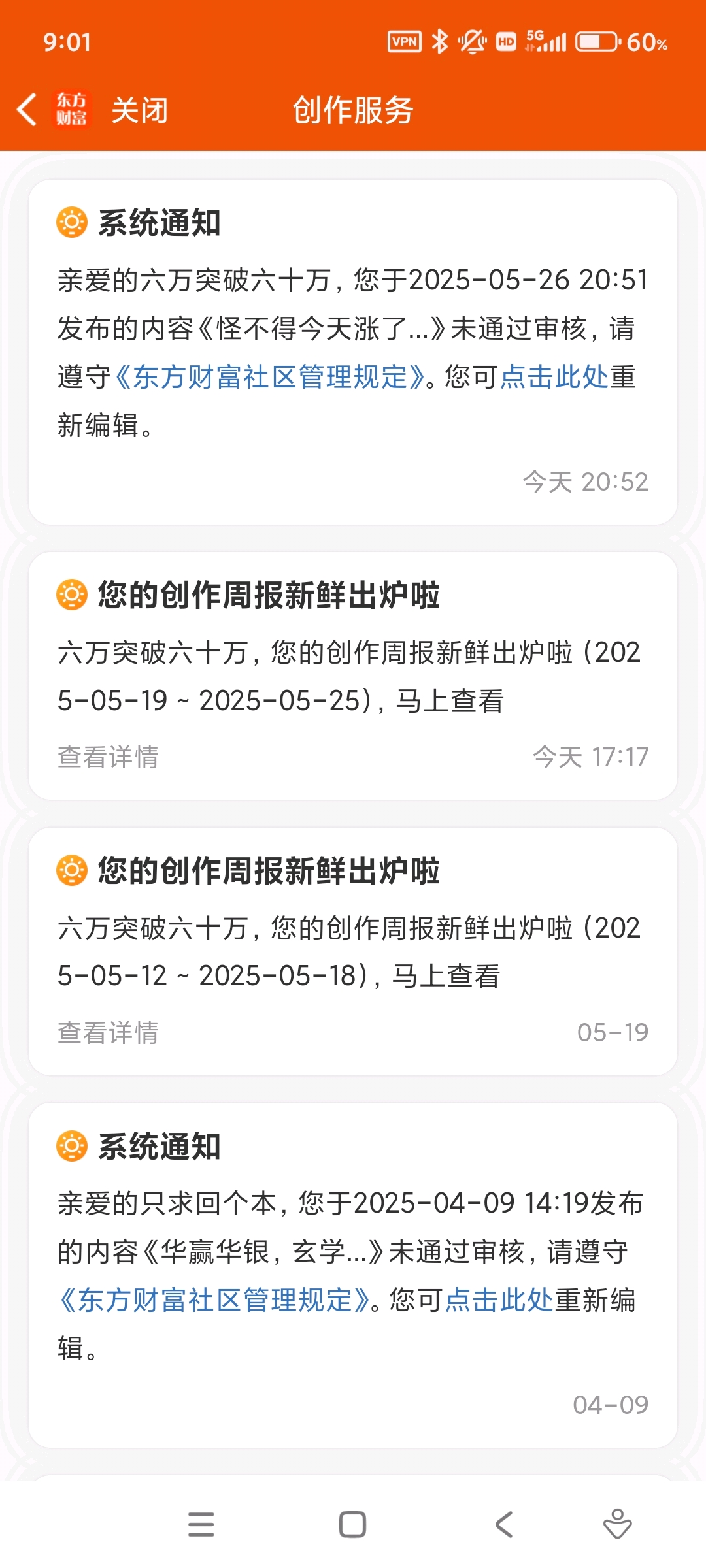The image size is (706, 1568).
Task: Open 东方财富社区管理规定 link in 05-26 notice
Action: coord(271,377)
